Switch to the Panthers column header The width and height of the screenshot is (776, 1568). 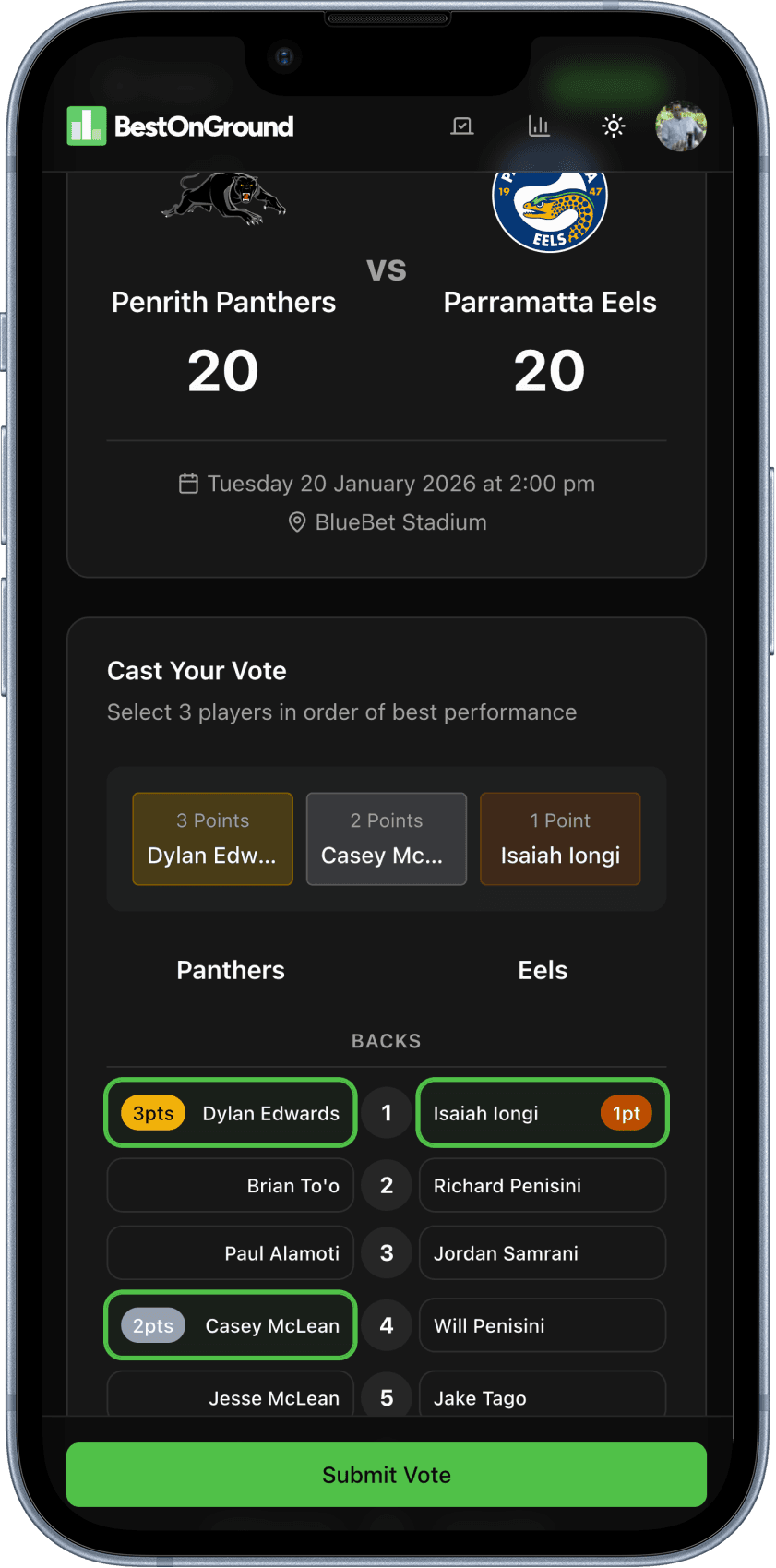coord(230,970)
